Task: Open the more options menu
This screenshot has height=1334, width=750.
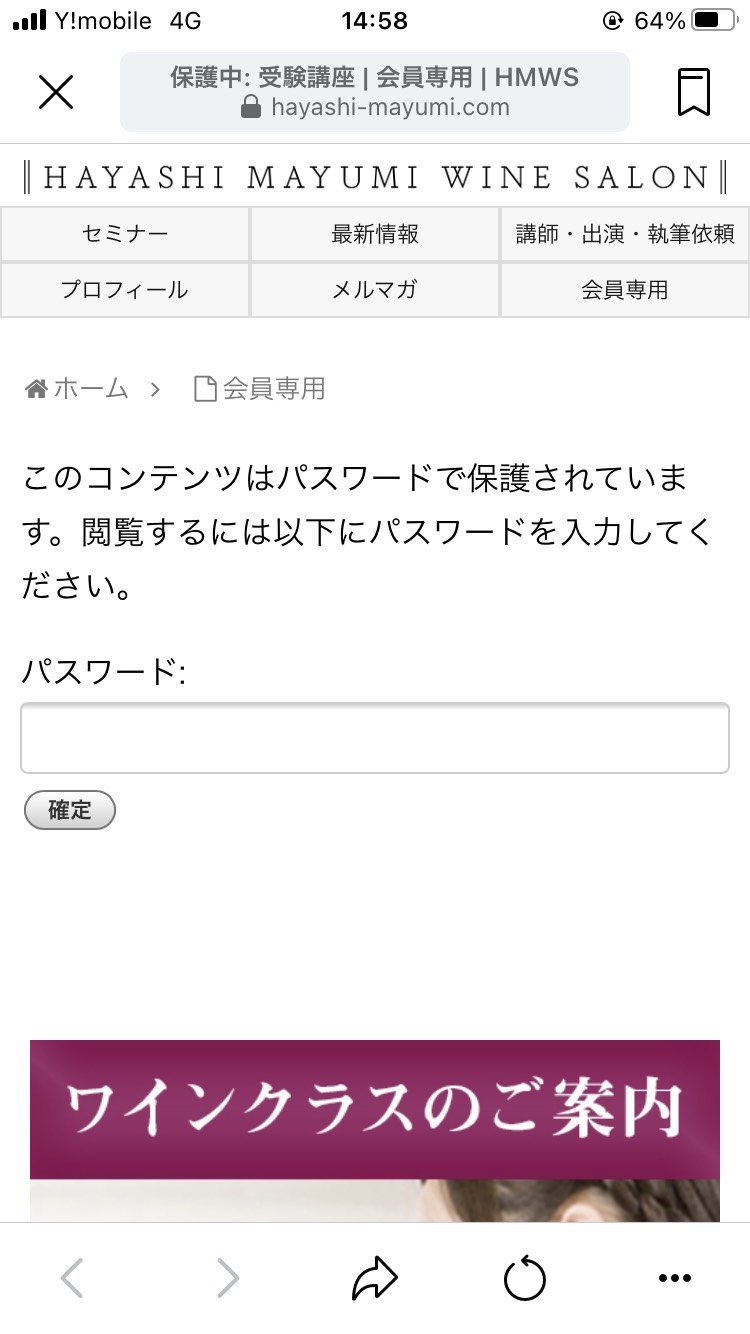Action: [x=675, y=1278]
